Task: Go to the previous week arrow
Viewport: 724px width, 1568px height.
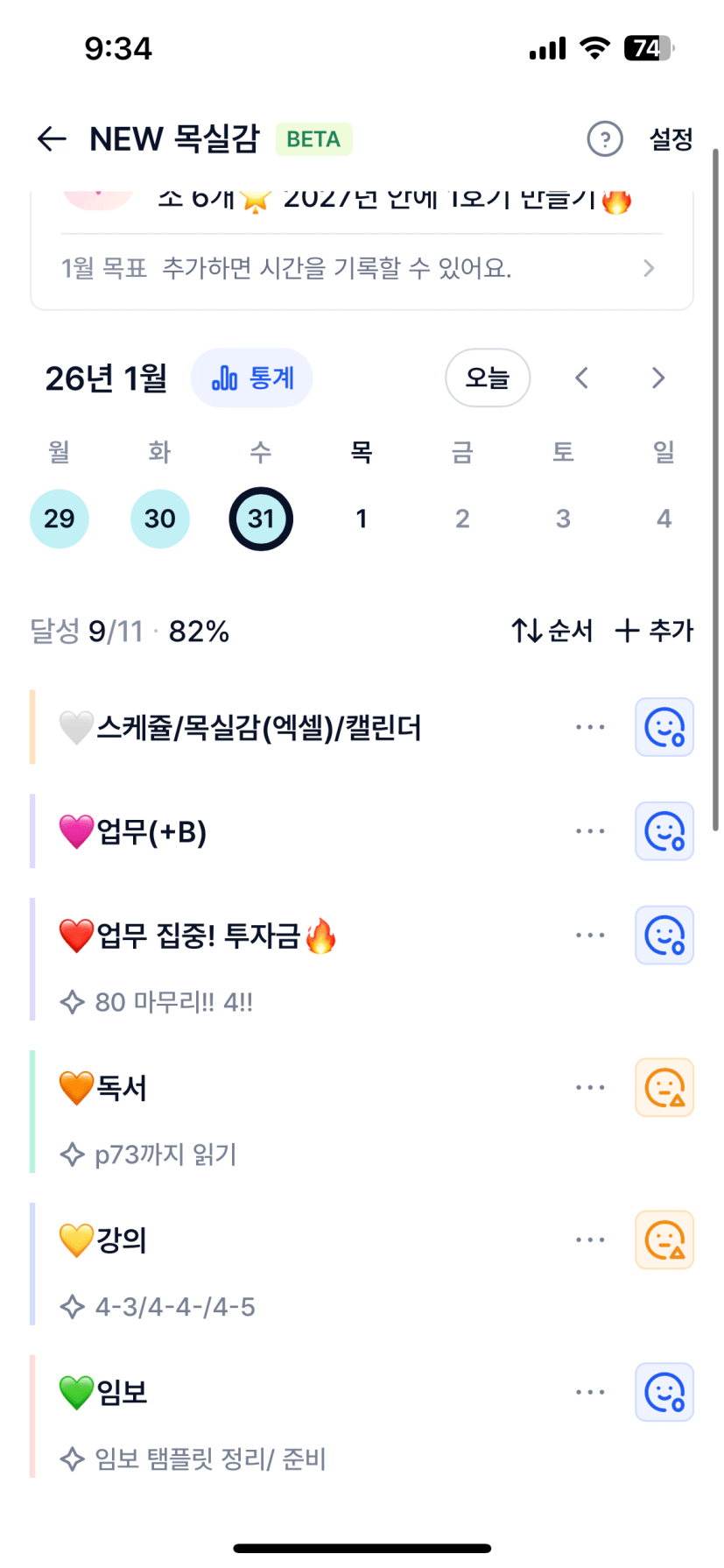Action: pyautogui.click(x=581, y=378)
